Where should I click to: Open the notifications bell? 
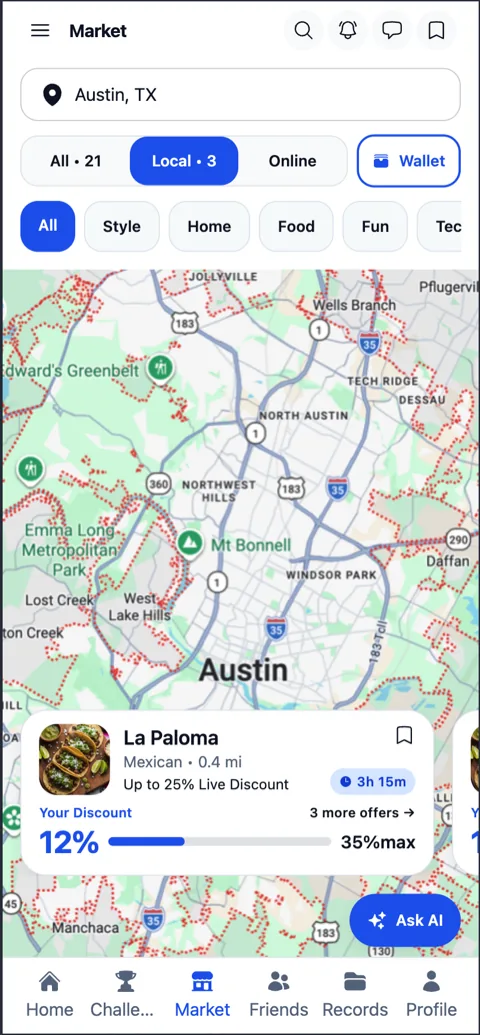(348, 31)
